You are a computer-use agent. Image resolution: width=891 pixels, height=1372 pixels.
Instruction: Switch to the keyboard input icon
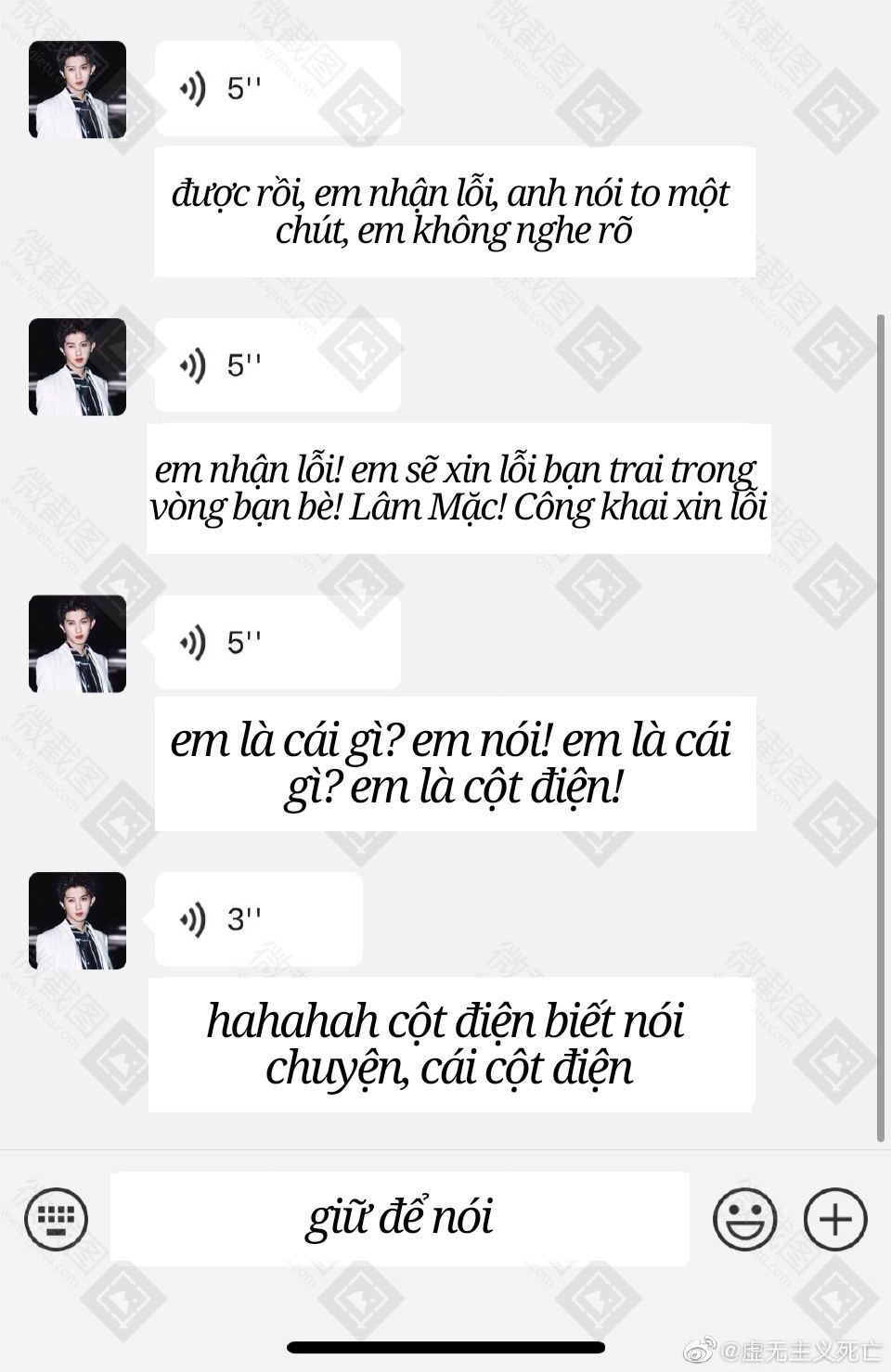(56, 1218)
